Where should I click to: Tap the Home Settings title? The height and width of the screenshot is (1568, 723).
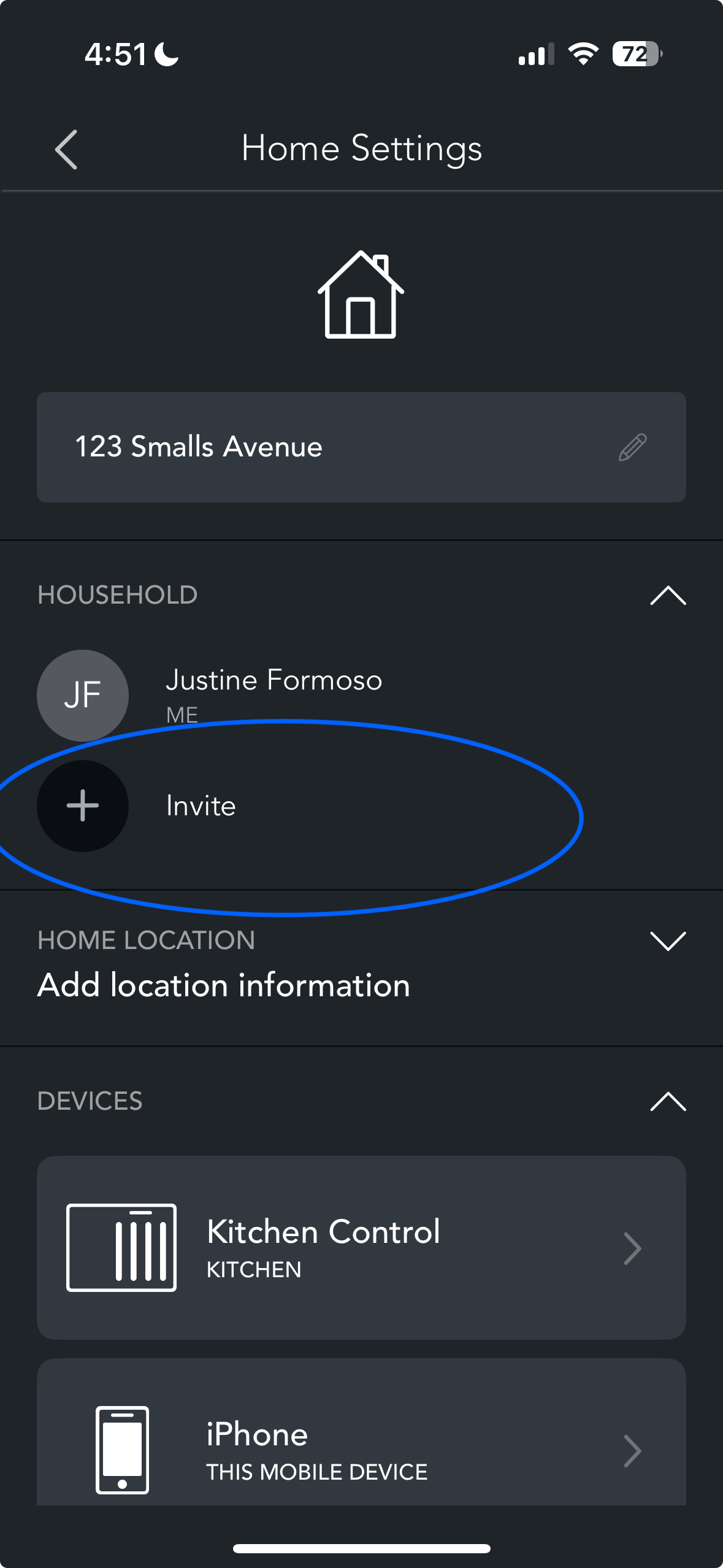[361, 148]
